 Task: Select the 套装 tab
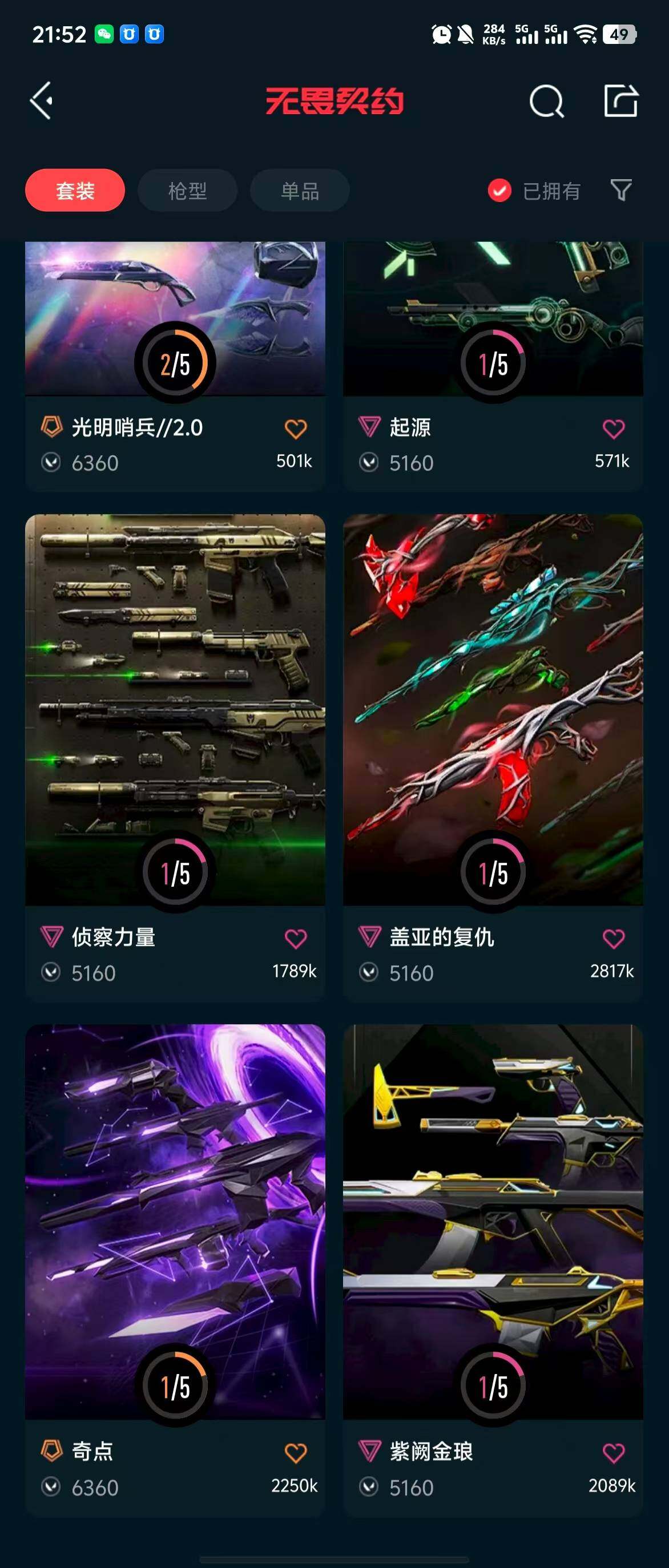pyautogui.click(x=75, y=191)
